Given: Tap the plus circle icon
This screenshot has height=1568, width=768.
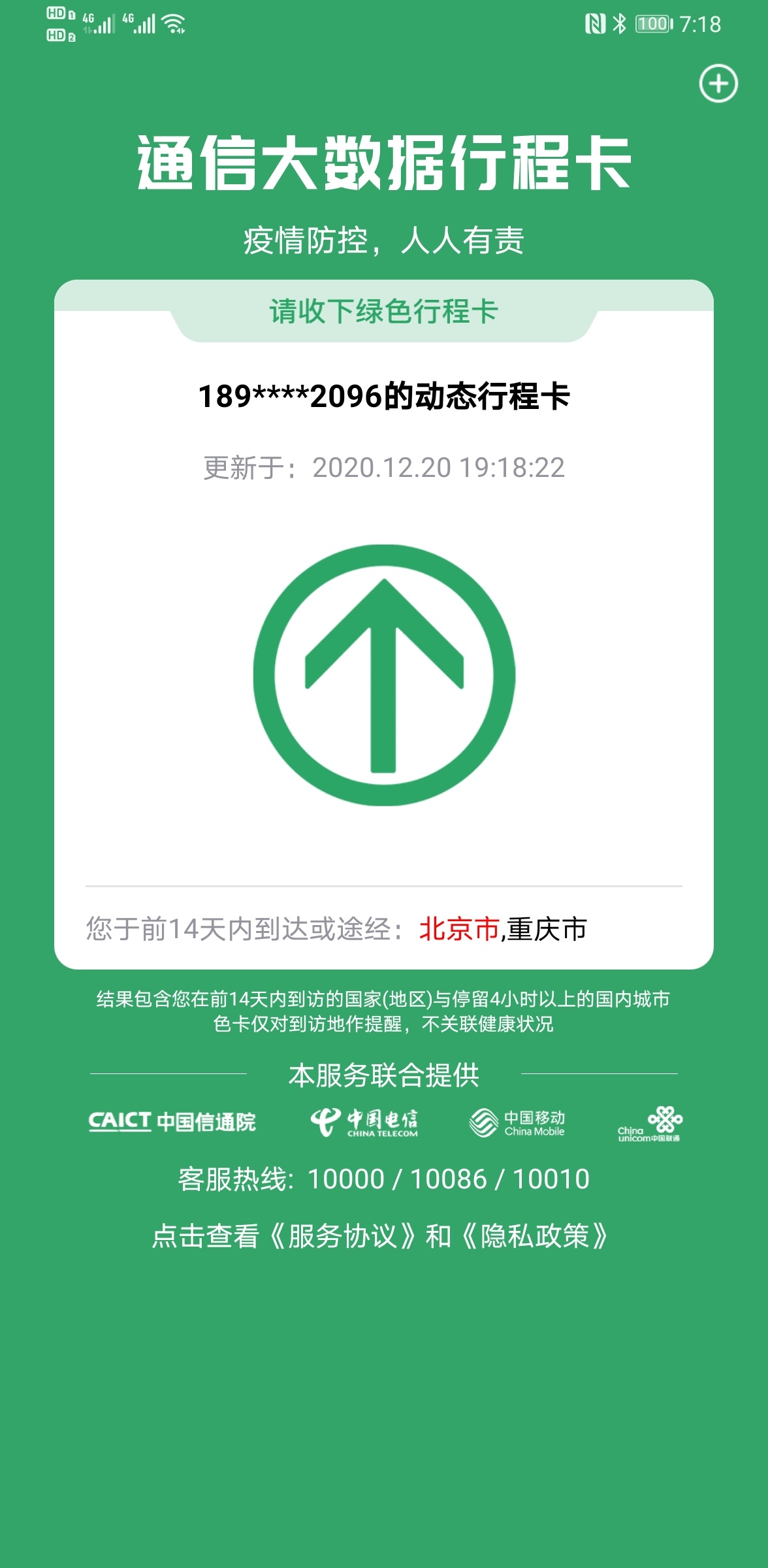Looking at the screenshot, I should 718,84.
